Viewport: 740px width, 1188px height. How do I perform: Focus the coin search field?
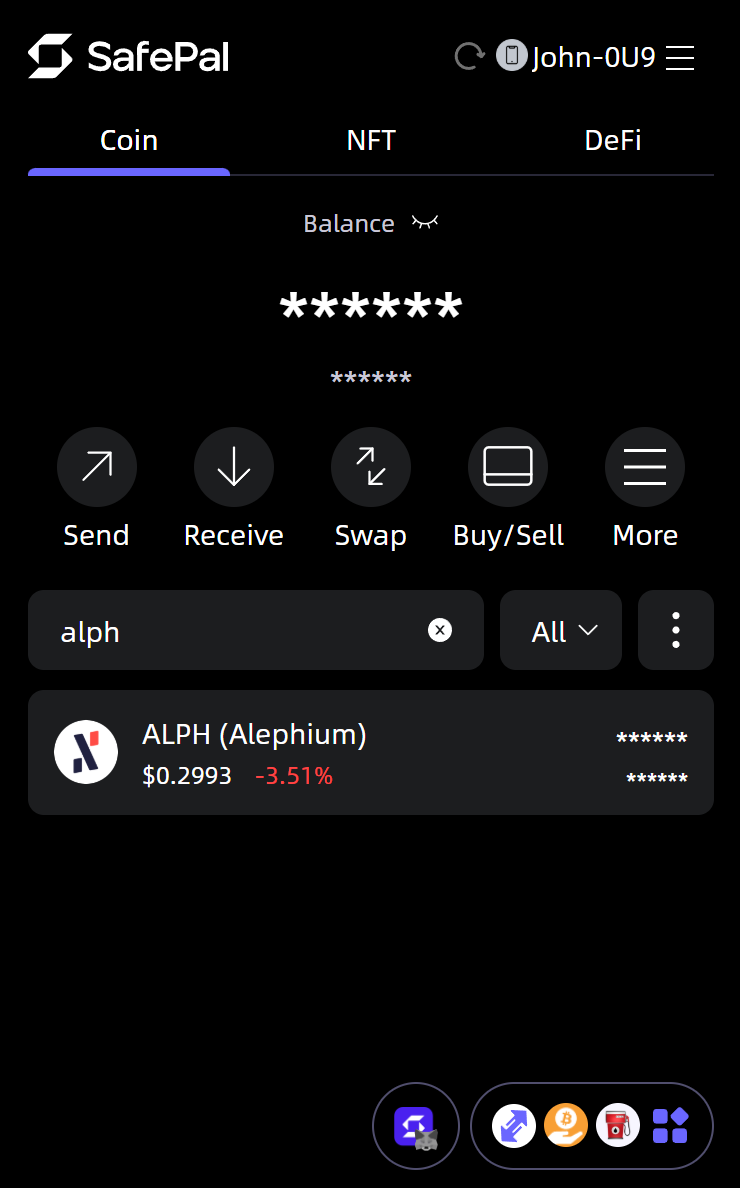pos(240,631)
